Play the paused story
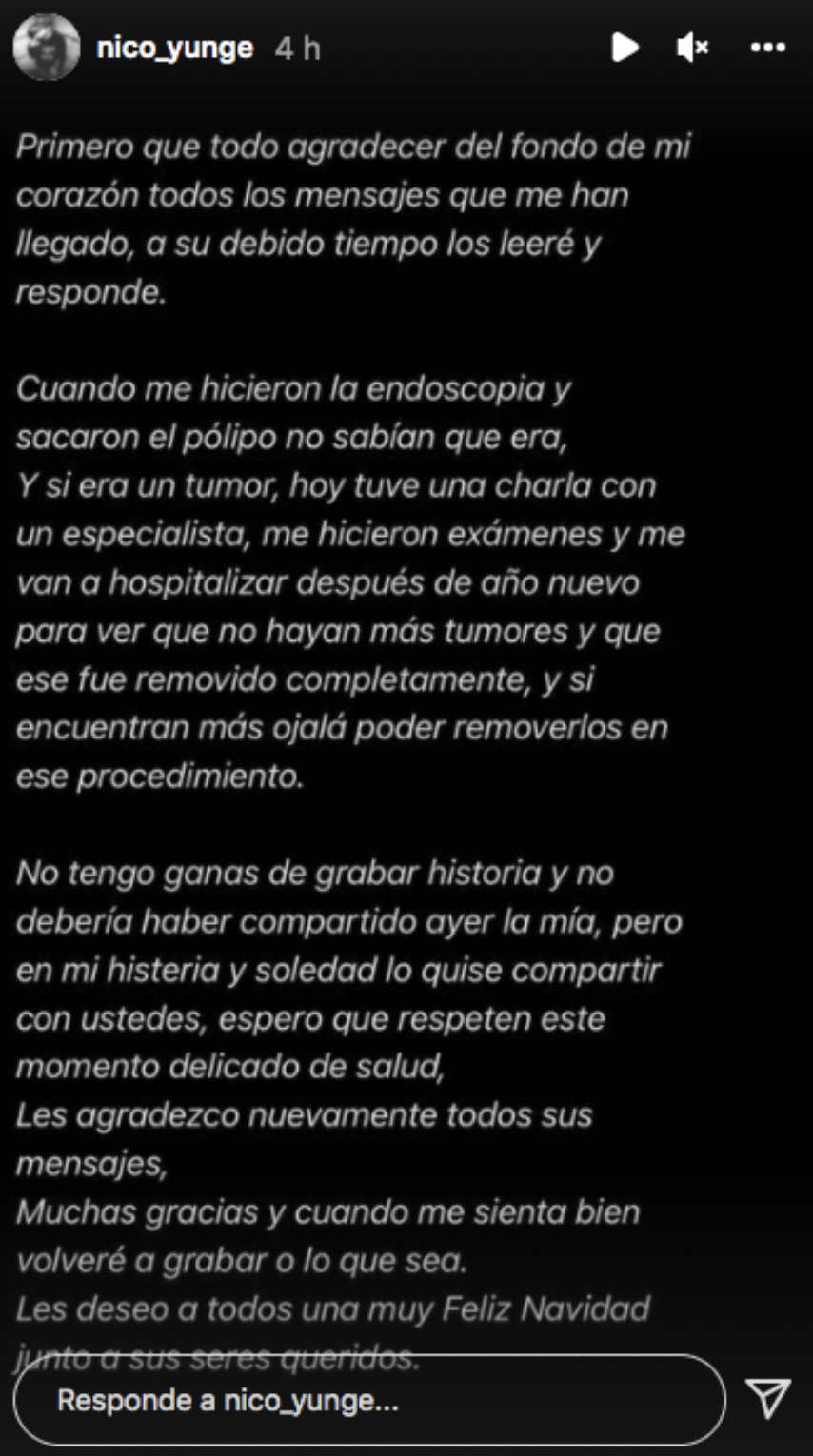The width and height of the screenshot is (813, 1456). 625,47
